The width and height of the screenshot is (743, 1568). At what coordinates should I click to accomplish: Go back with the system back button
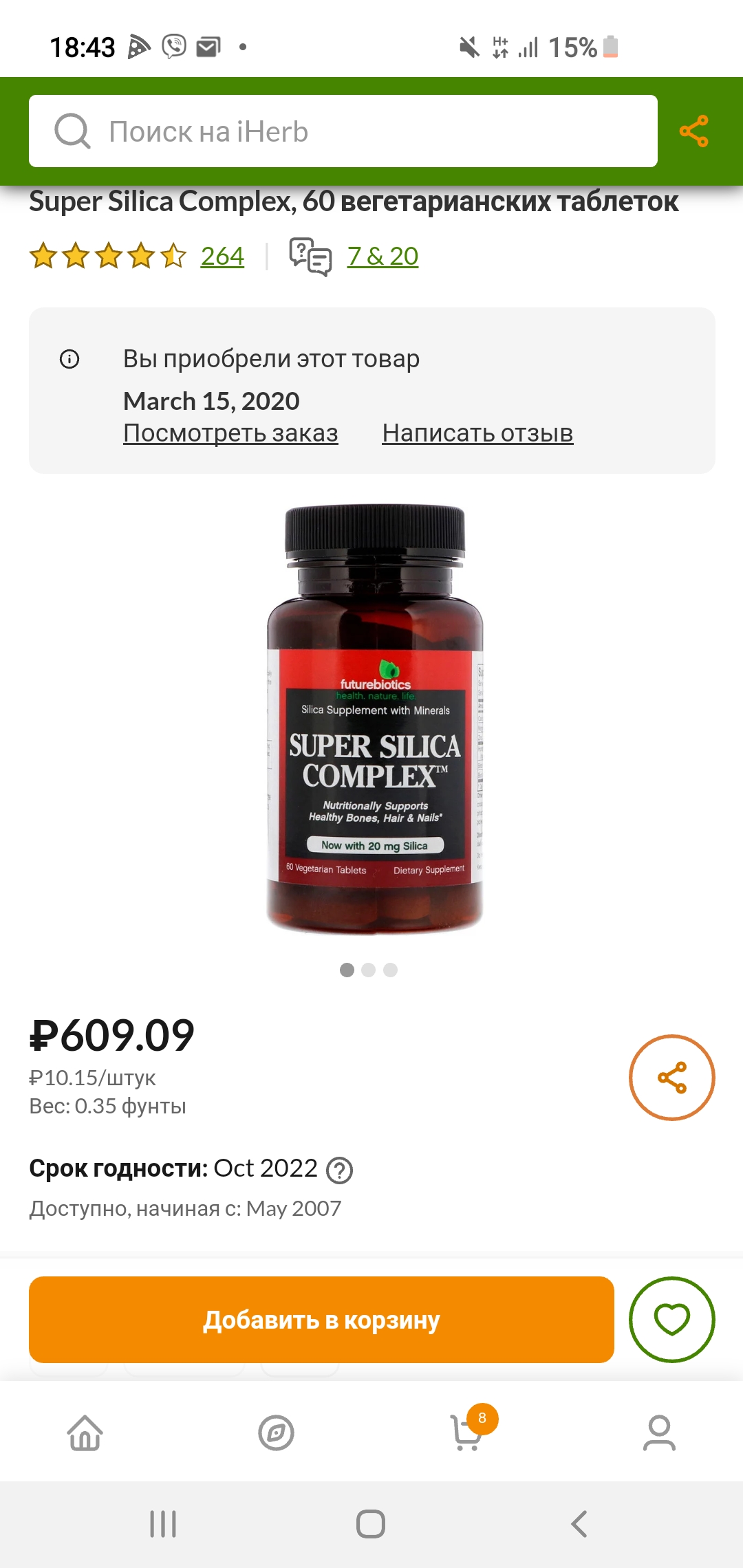[x=579, y=1524]
